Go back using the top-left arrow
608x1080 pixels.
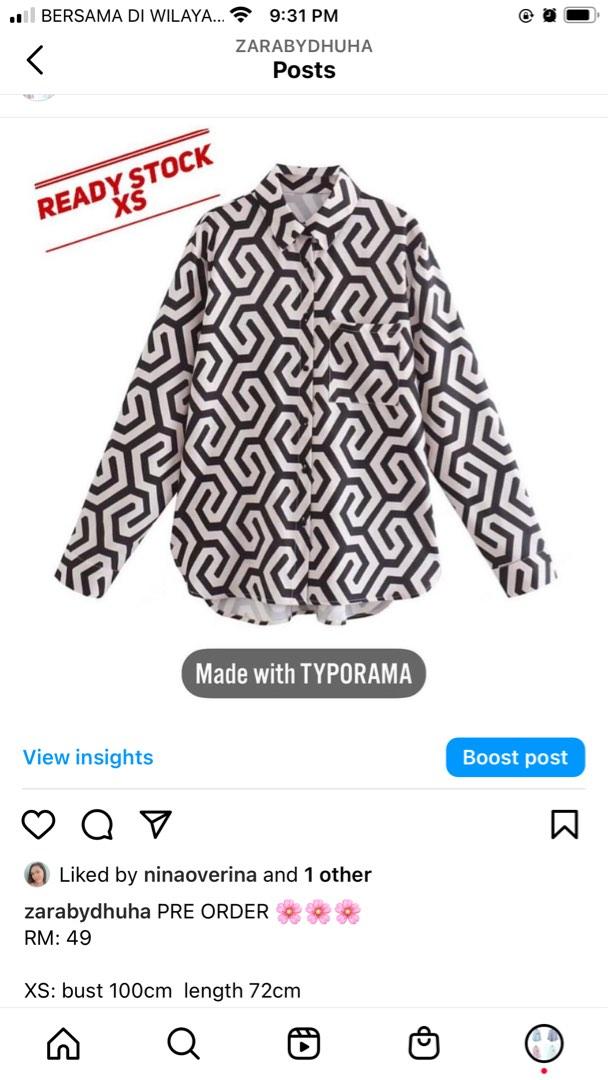click(x=35, y=60)
